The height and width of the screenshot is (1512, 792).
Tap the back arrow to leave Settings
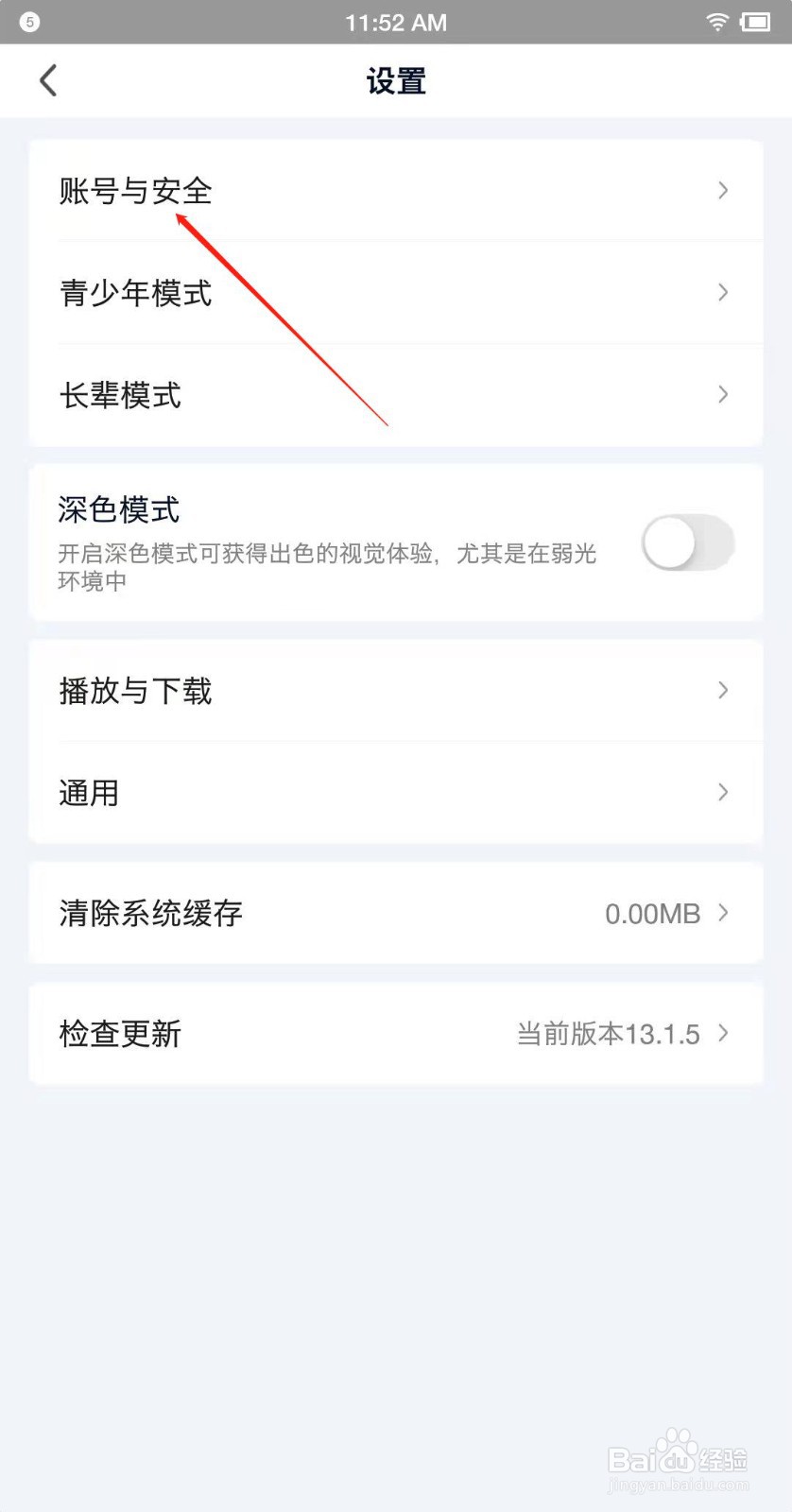point(49,80)
